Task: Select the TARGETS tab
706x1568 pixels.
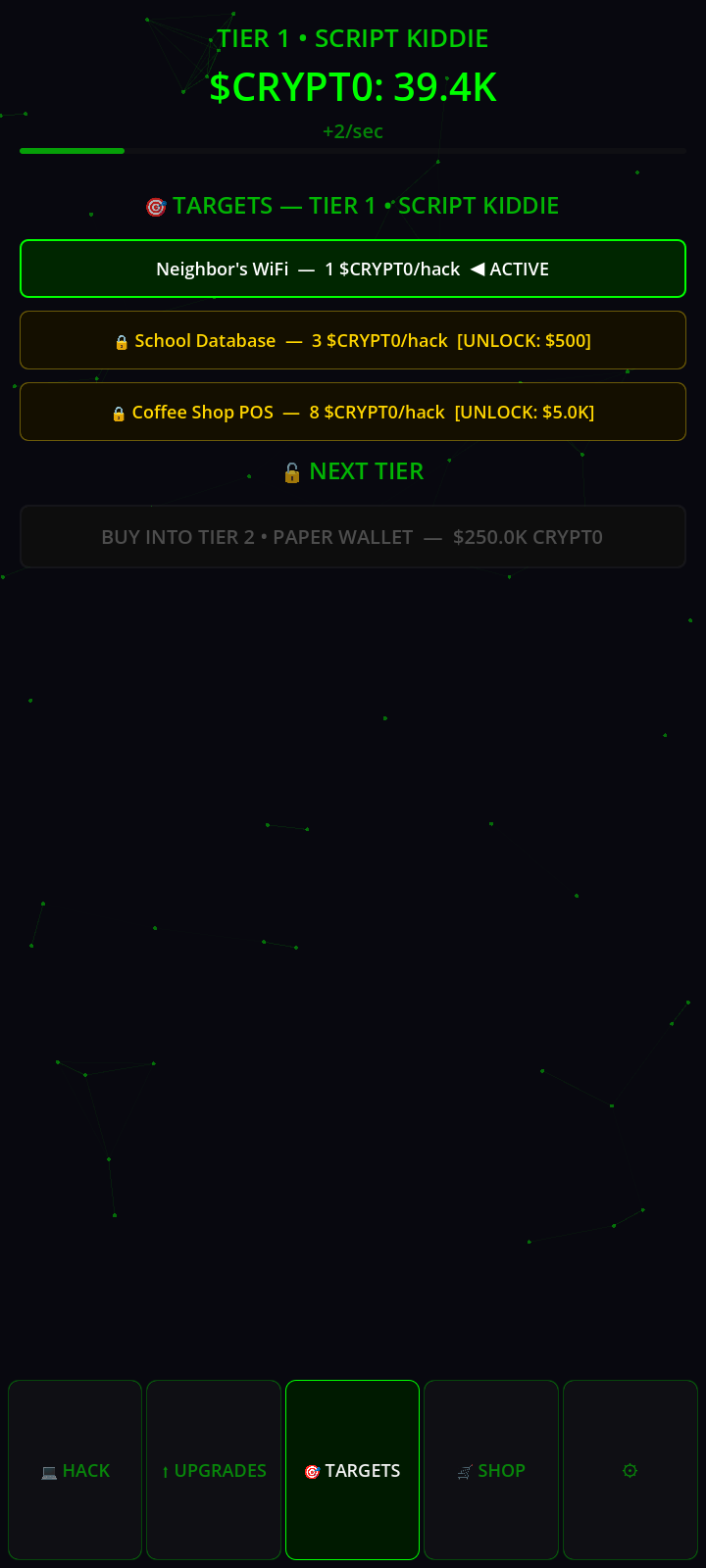Action: pyautogui.click(x=353, y=1470)
